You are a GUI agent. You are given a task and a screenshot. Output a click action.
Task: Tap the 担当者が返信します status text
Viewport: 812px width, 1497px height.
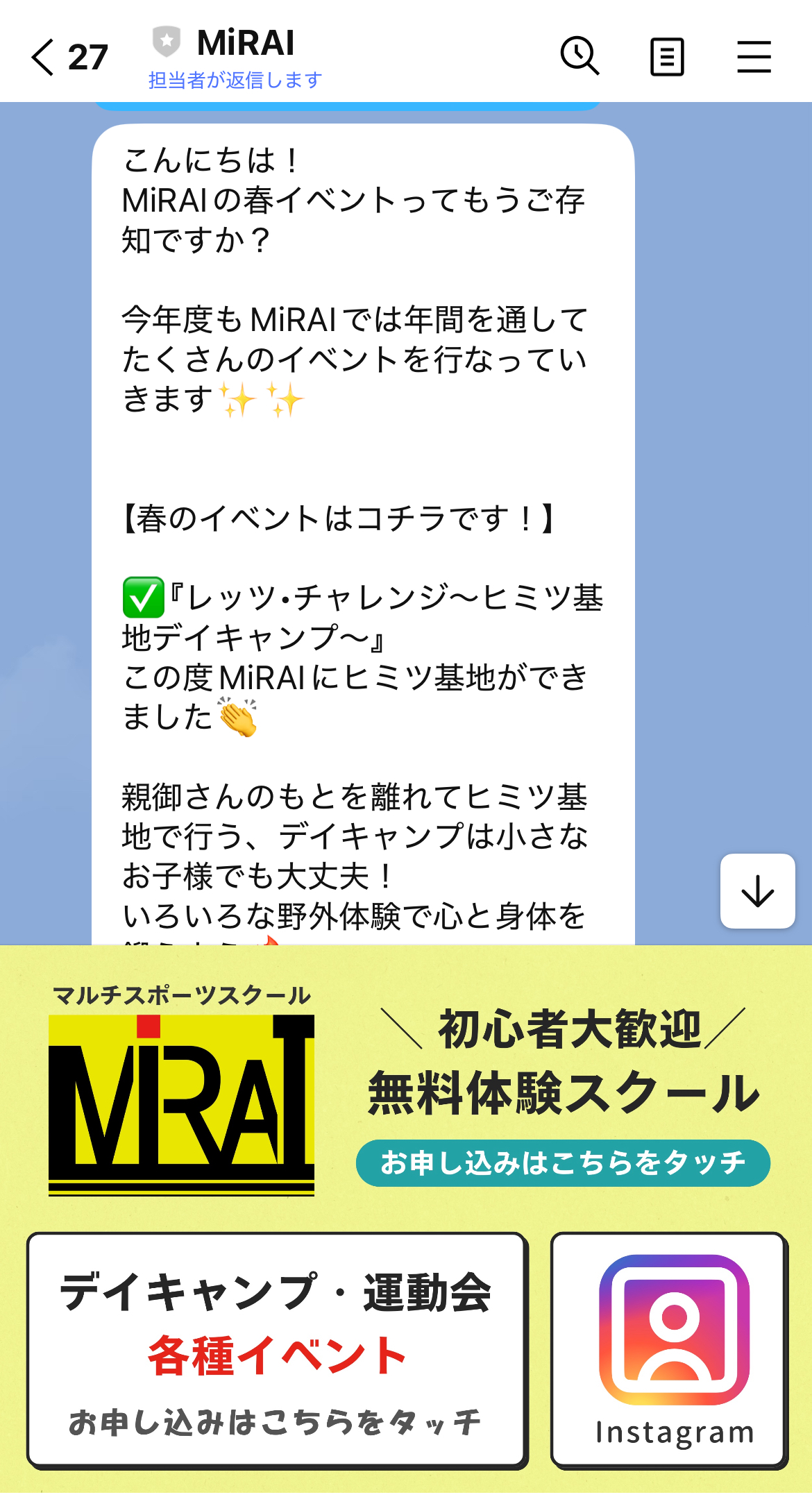tap(234, 80)
